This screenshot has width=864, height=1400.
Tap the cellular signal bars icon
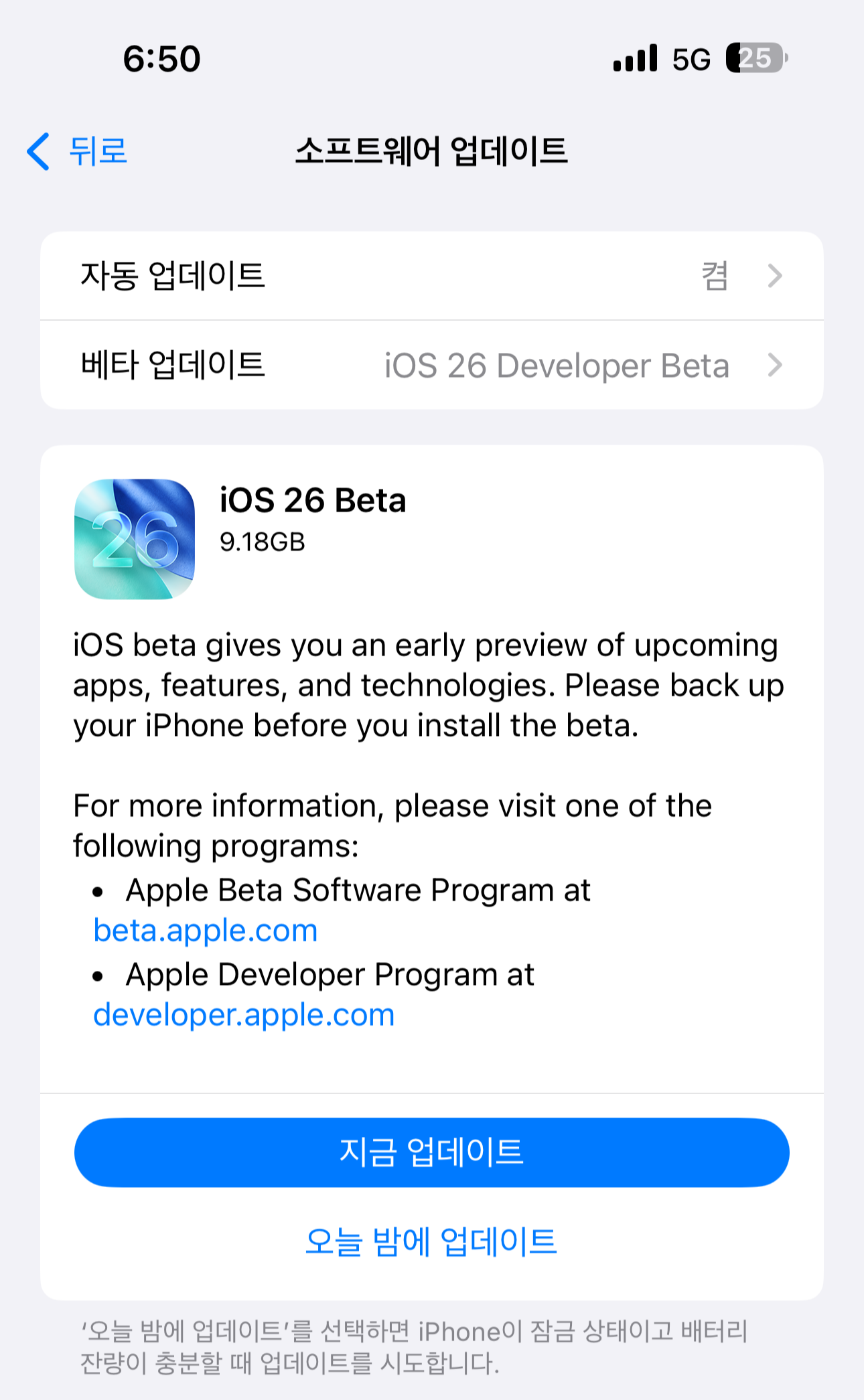pos(632,59)
